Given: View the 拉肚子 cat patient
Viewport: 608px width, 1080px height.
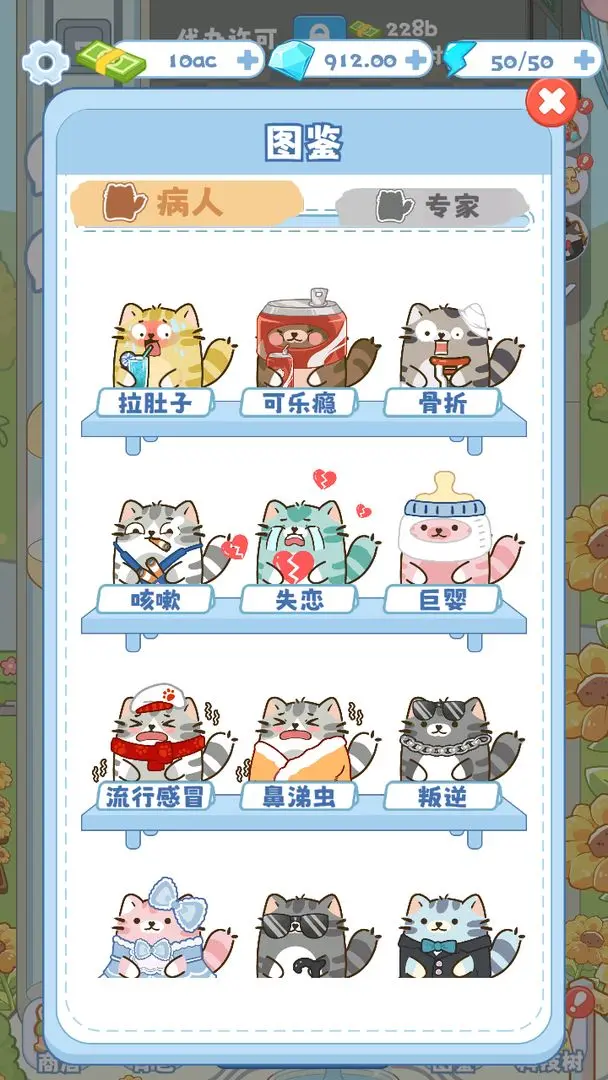Looking at the screenshot, I should (x=158, y=350).
